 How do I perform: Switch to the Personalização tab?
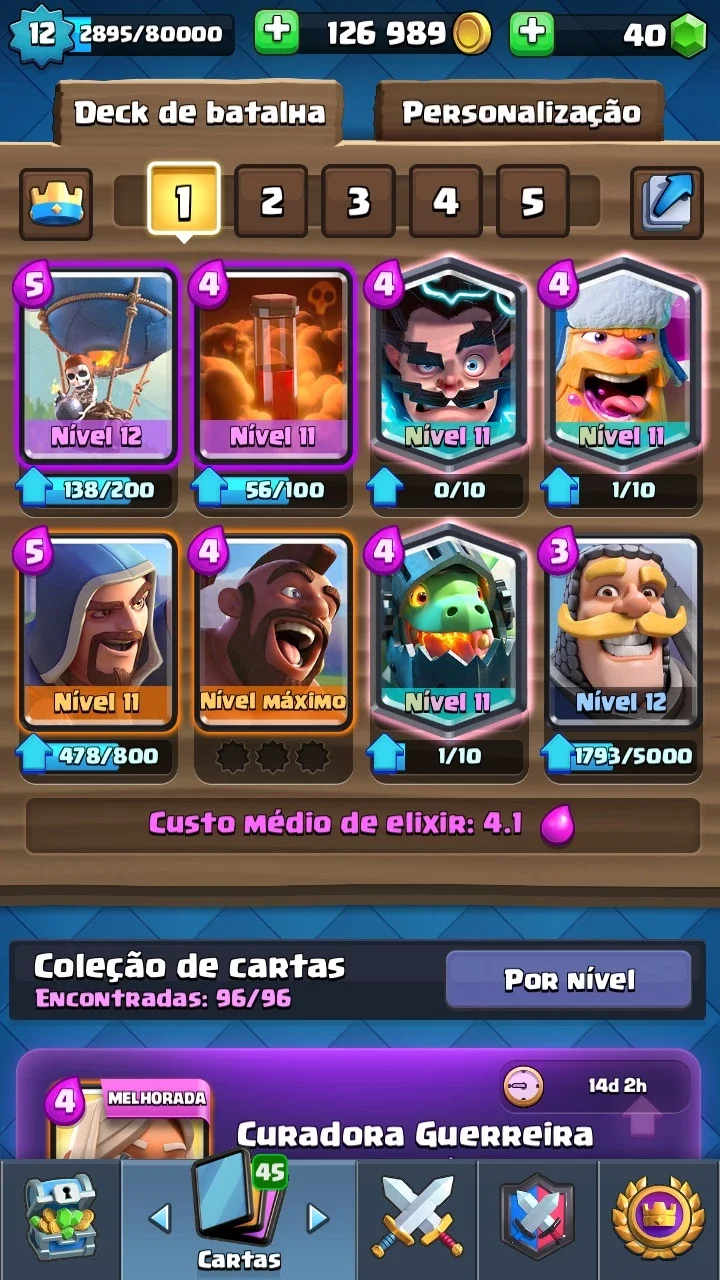(520, 112)
